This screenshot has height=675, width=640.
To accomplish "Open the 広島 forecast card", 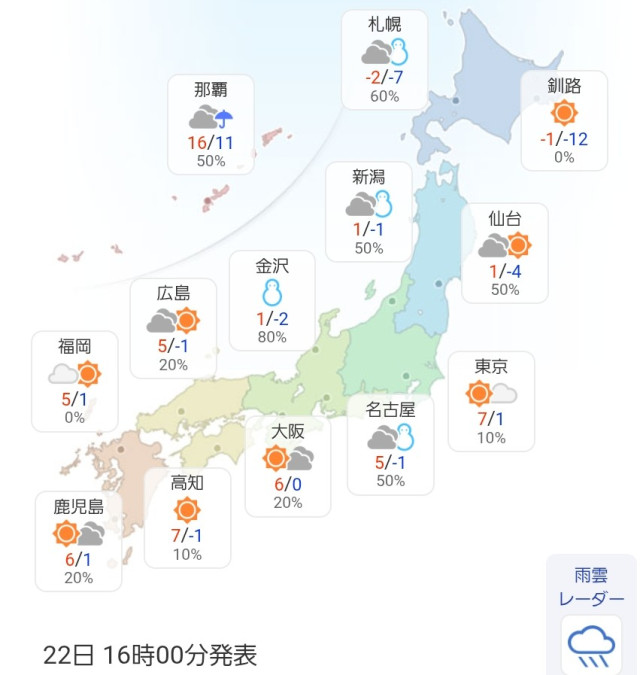I will click(x=173, y=328).
